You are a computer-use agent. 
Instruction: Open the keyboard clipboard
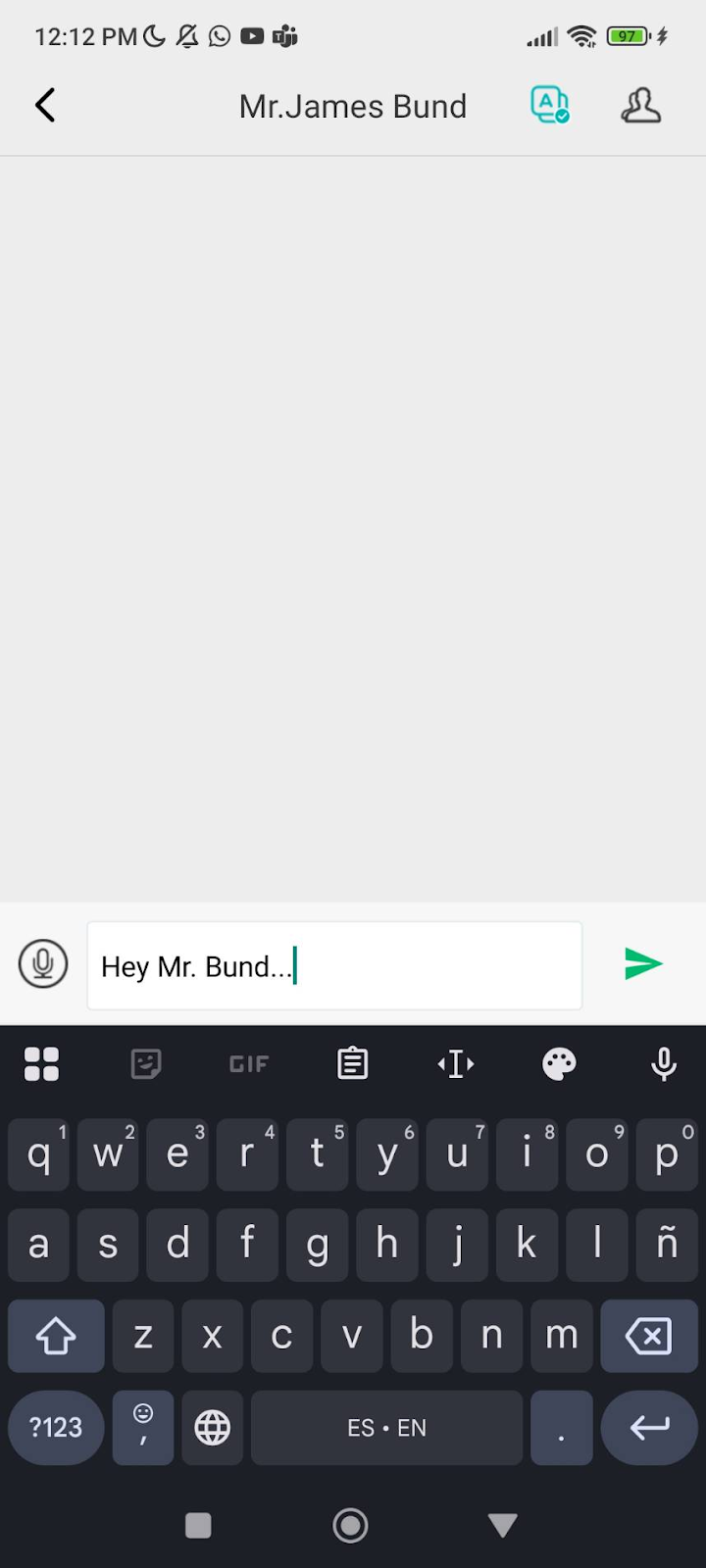pos(353,1063)
